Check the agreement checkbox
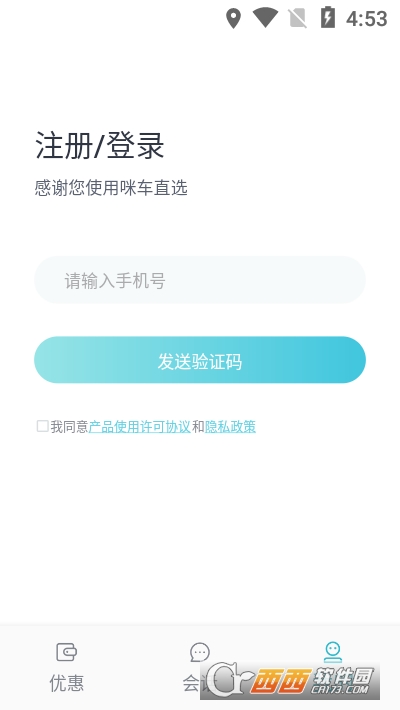This screenshot has height=710, width=400. 43,426
